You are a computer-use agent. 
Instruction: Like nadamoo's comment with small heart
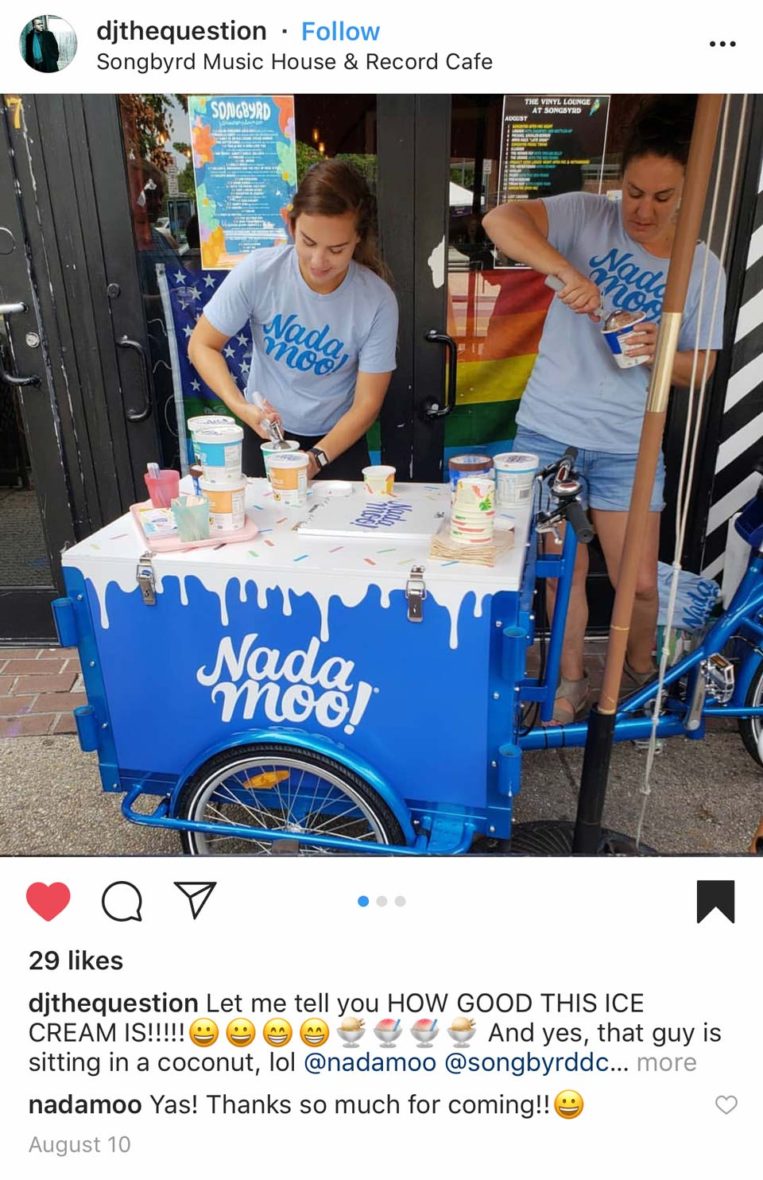726,1105
